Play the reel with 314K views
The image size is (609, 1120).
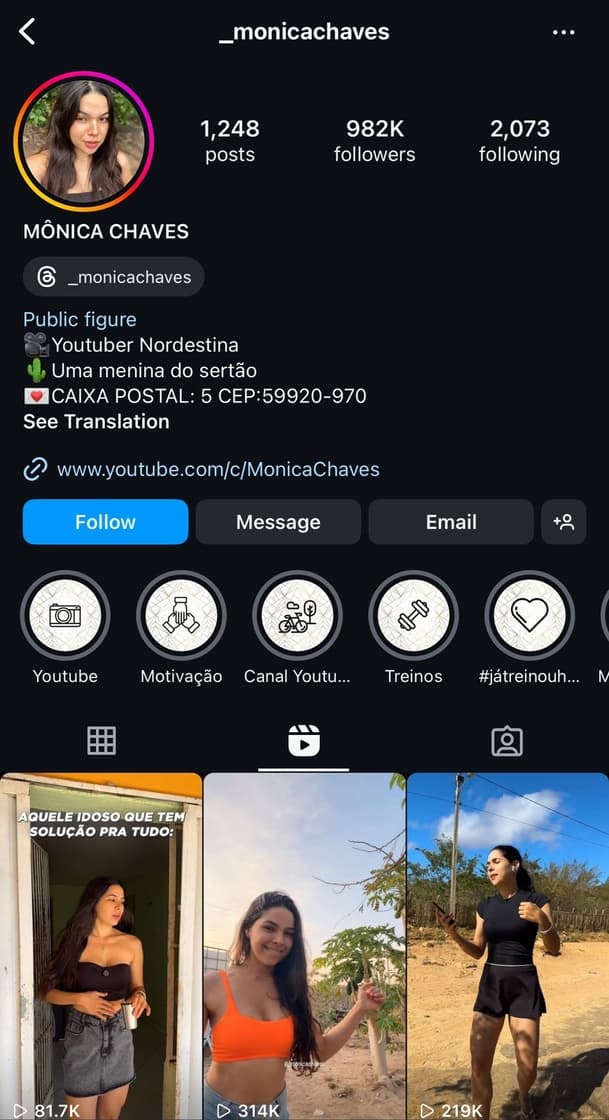[304, 945]
